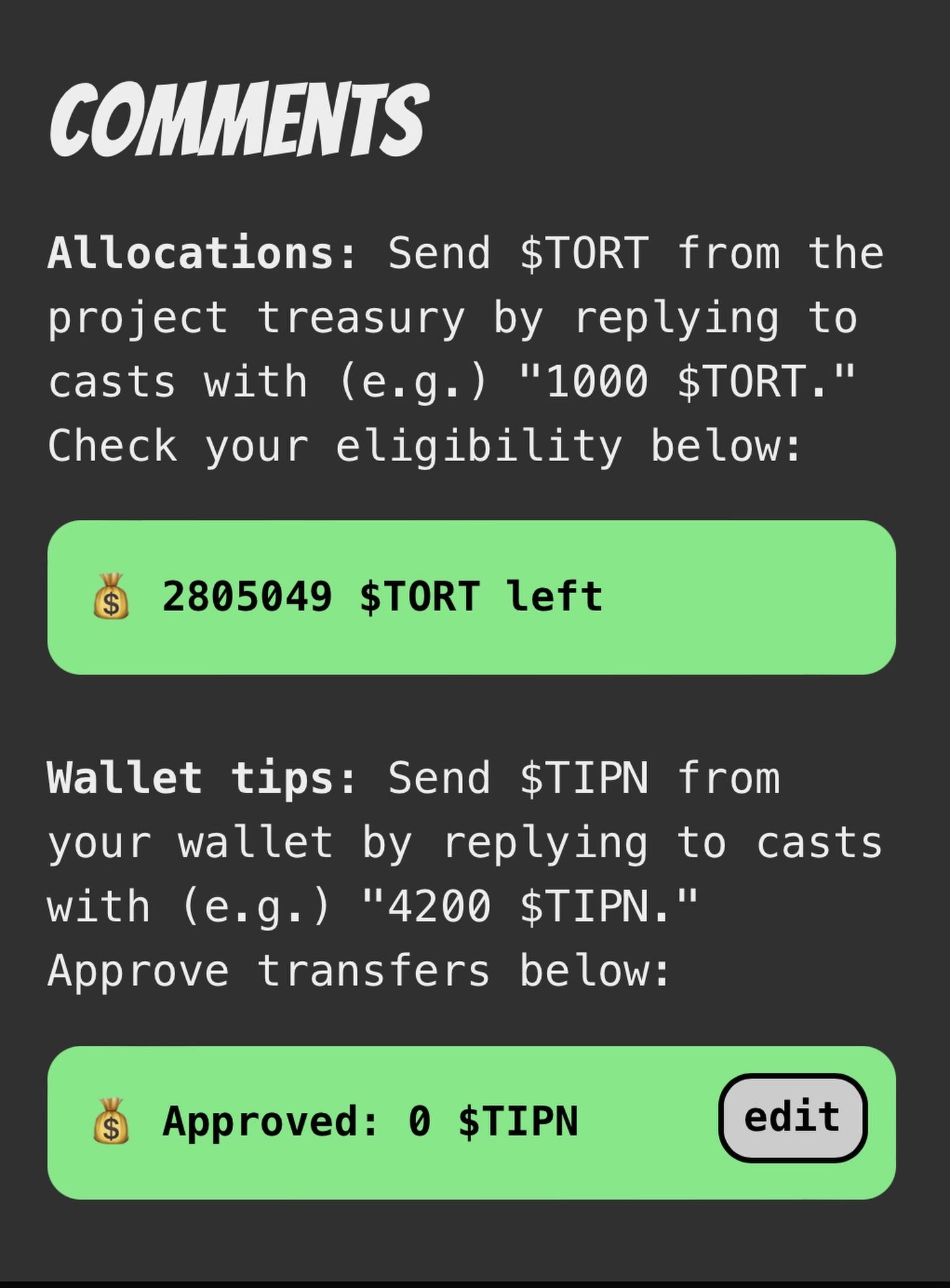Tap the edit button for approved $TIPN

coord(792,1118)
